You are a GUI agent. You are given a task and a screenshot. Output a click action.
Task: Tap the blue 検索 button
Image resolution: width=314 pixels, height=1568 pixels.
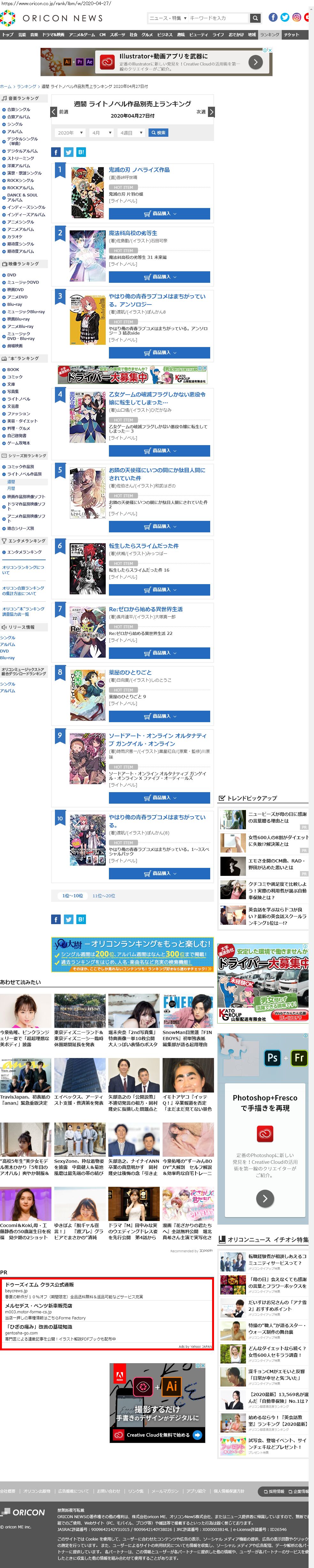point(158,133)
